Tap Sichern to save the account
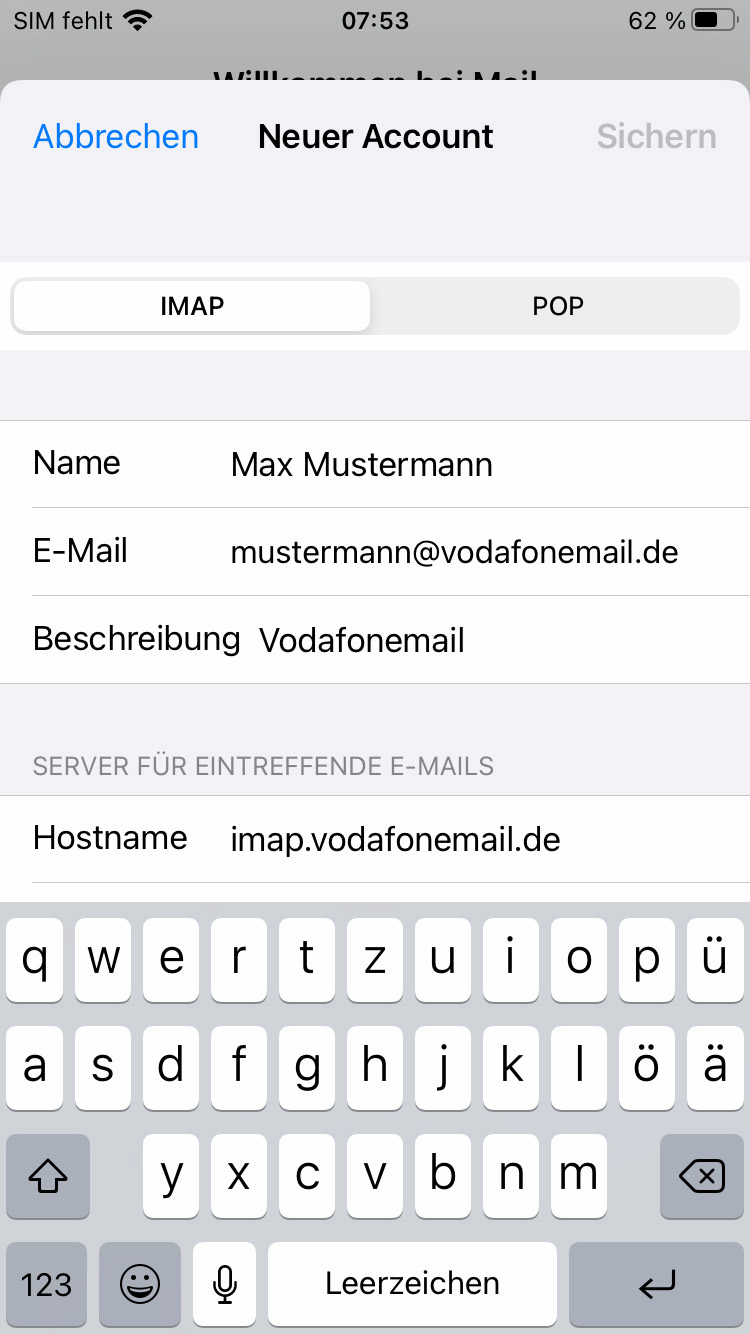The width and height of the screenshot is (750, 1334). click(656, 136)
